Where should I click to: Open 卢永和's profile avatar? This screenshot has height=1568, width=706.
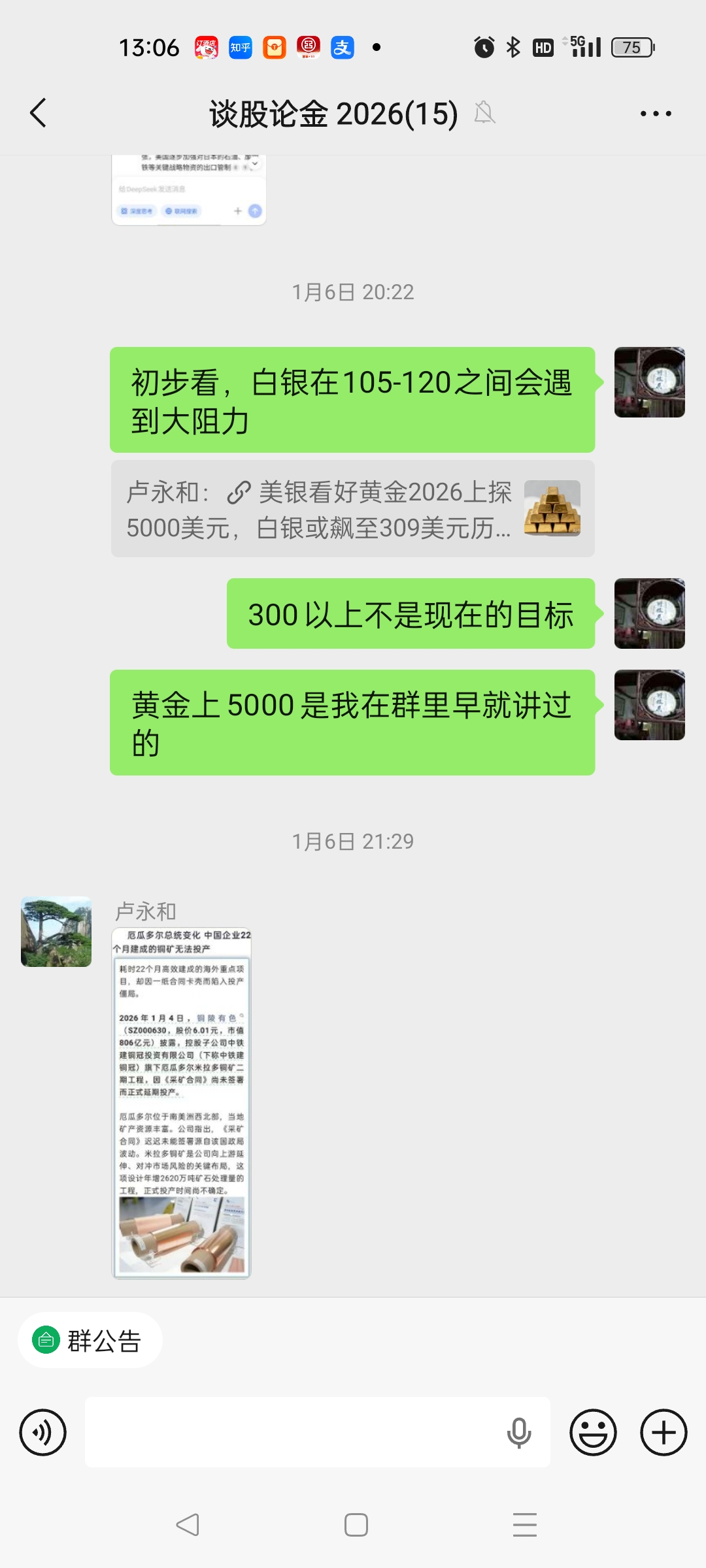pos(56,932)
